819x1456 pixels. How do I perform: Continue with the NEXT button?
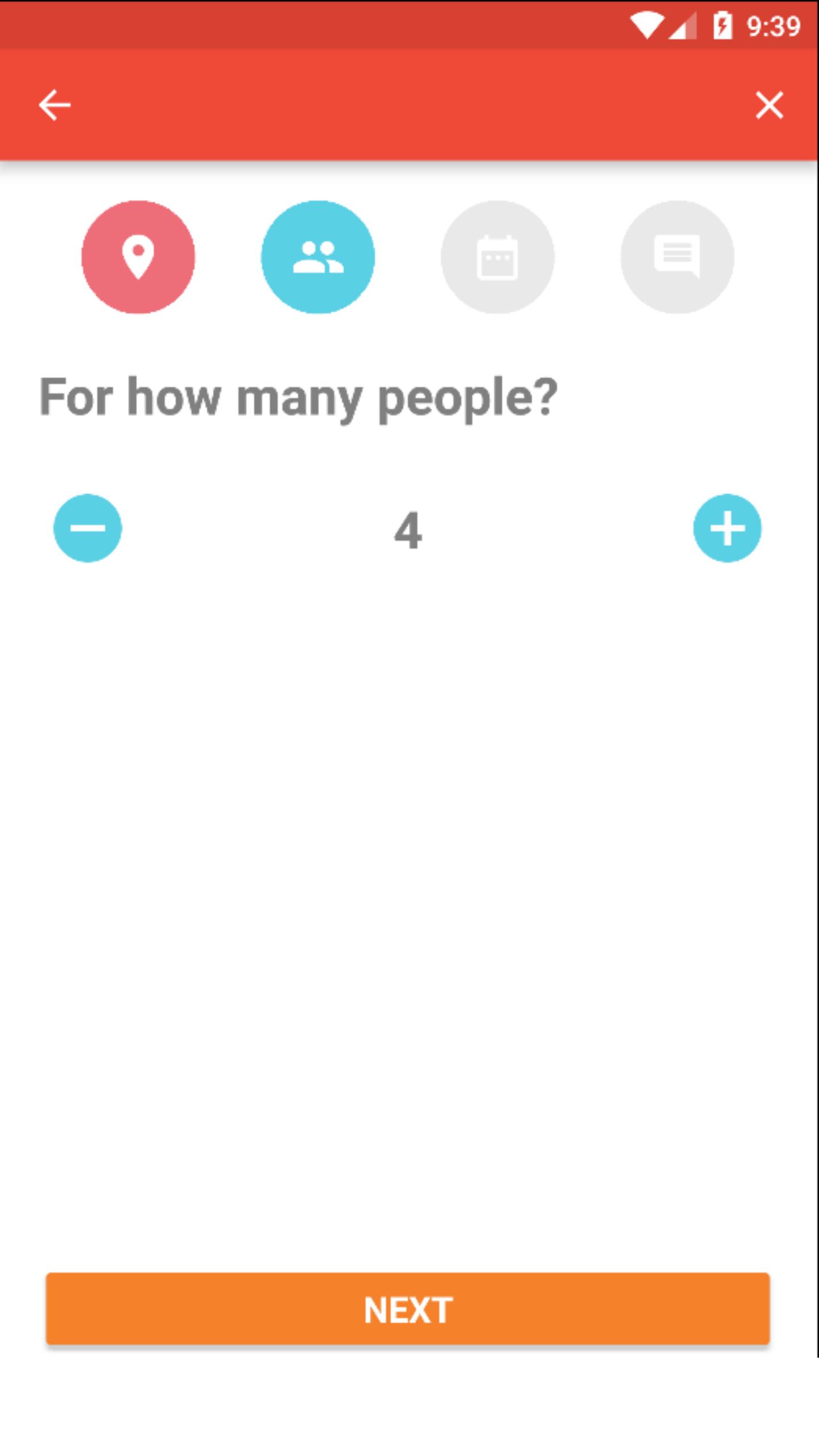(x=408, y=1310)
